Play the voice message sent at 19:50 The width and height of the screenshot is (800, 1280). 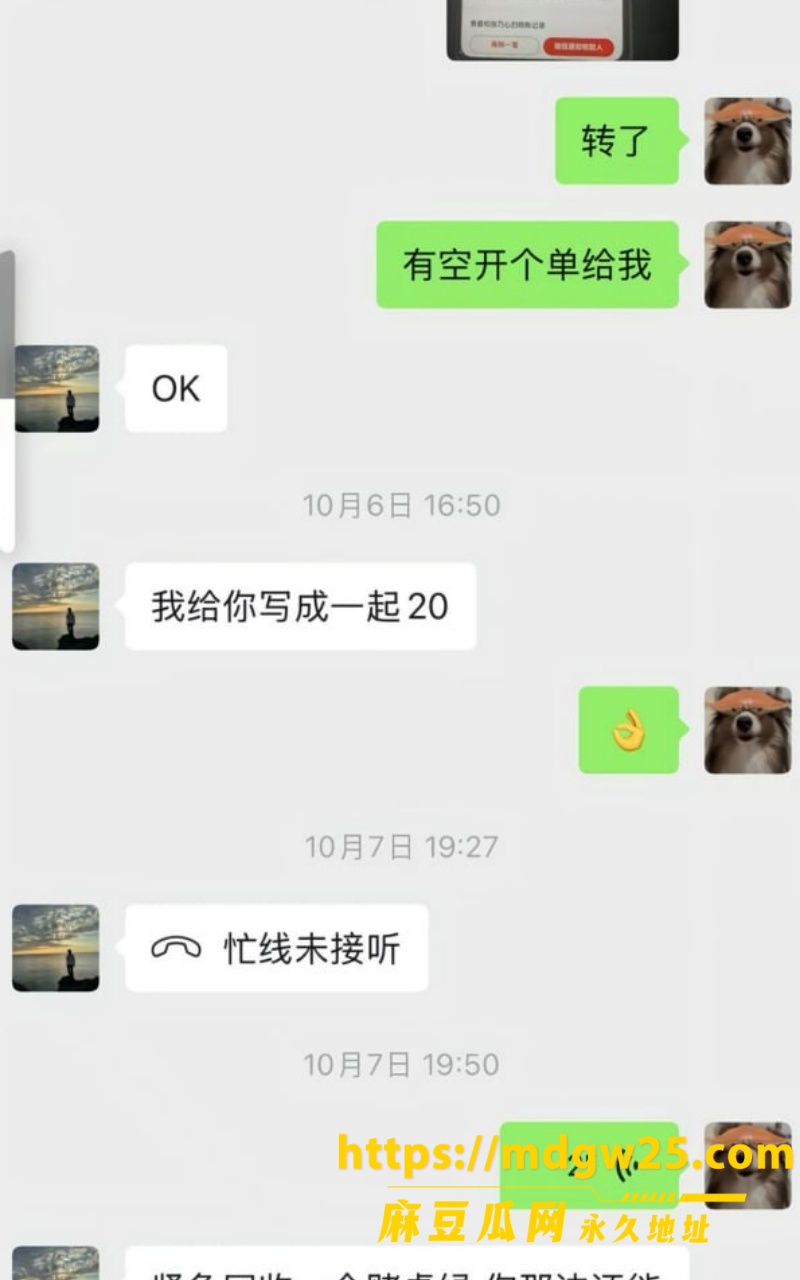point(589,1165)
